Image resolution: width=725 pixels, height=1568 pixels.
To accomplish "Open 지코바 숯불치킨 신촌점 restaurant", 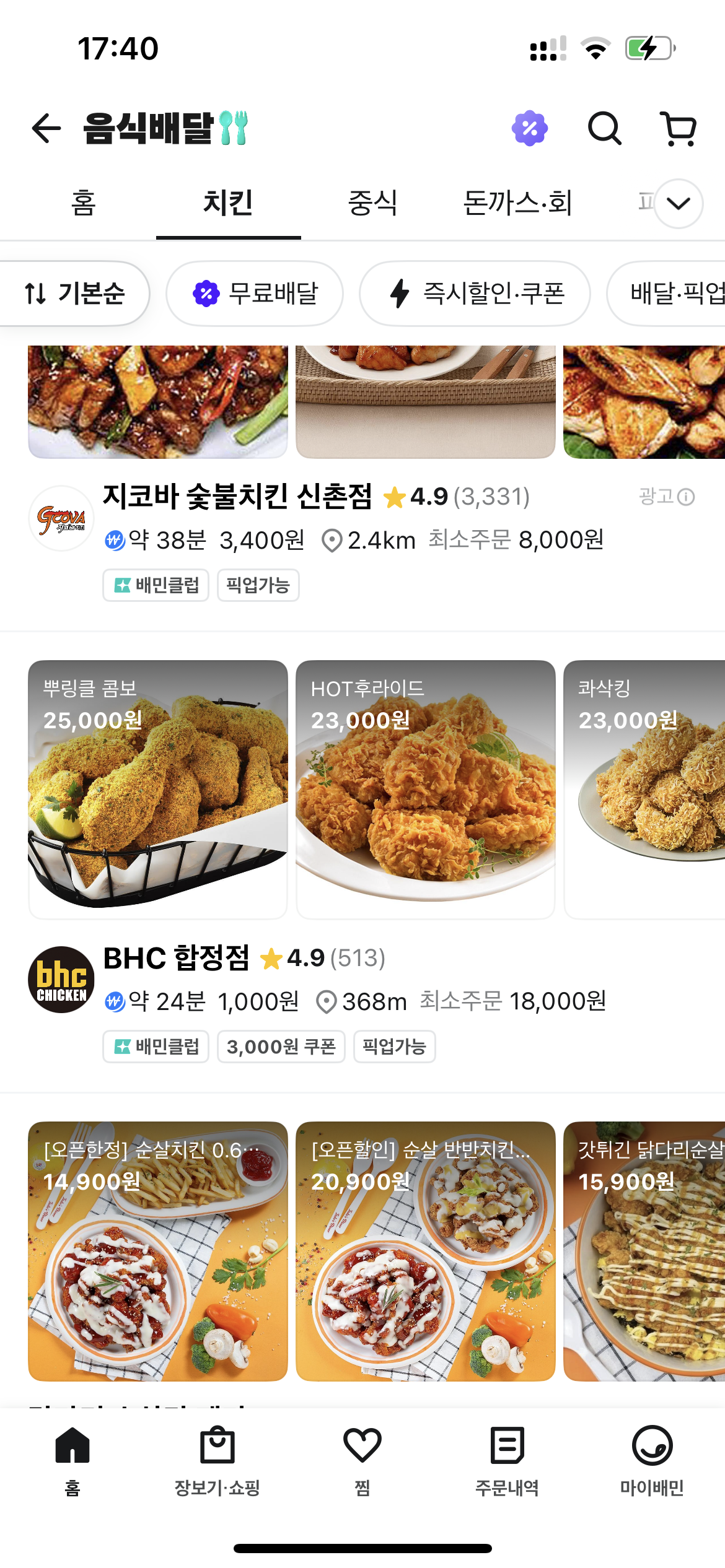I will [x=237, y=497].
